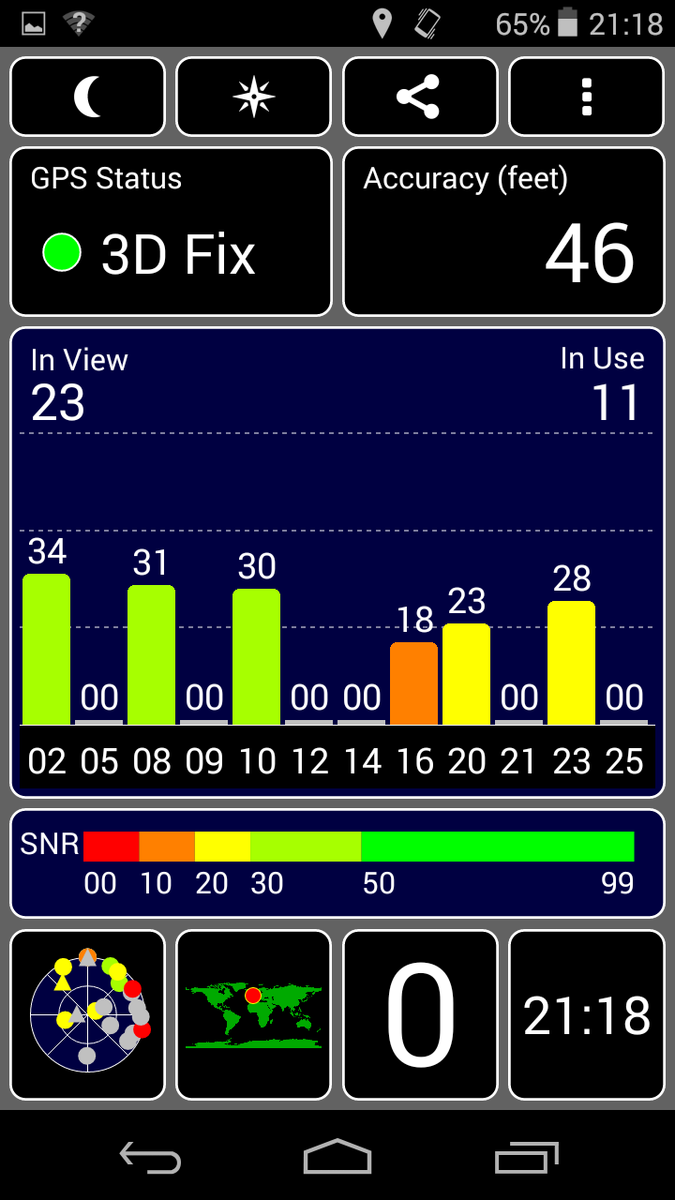Open the satellite sky view radar

point(88,1015)
